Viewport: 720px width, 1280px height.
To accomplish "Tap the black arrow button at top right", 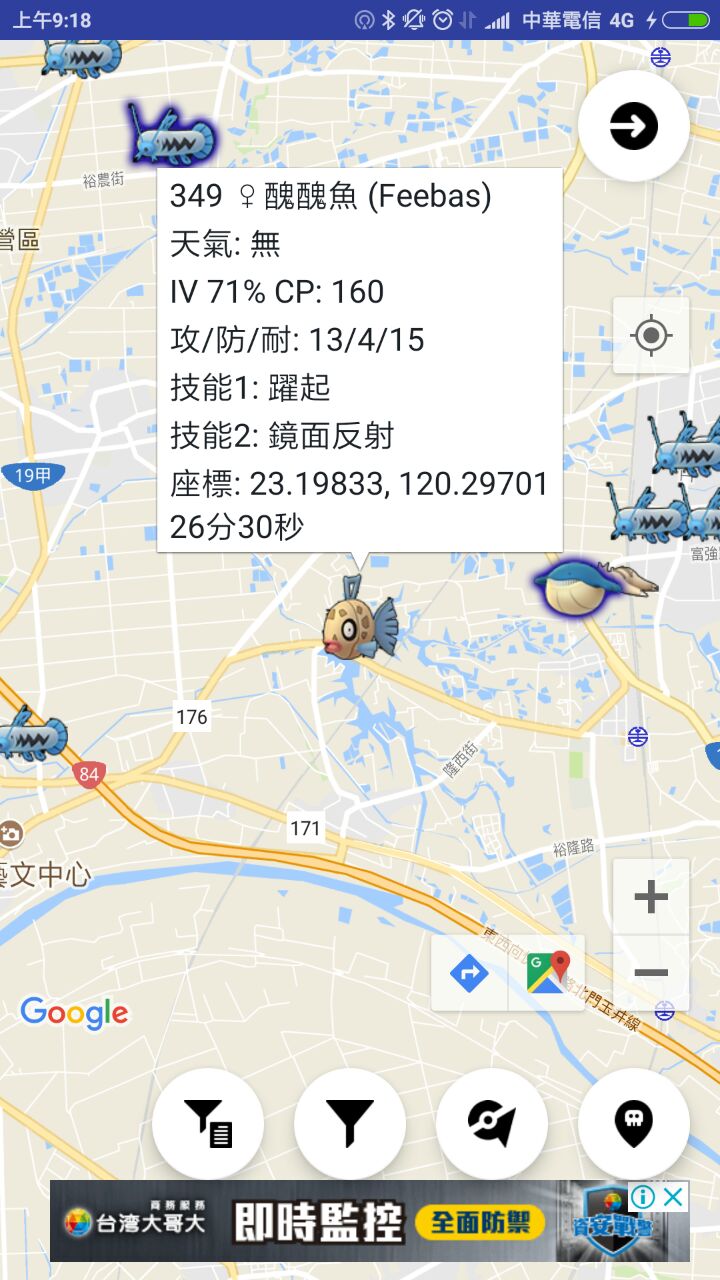I will coord(634,127).
